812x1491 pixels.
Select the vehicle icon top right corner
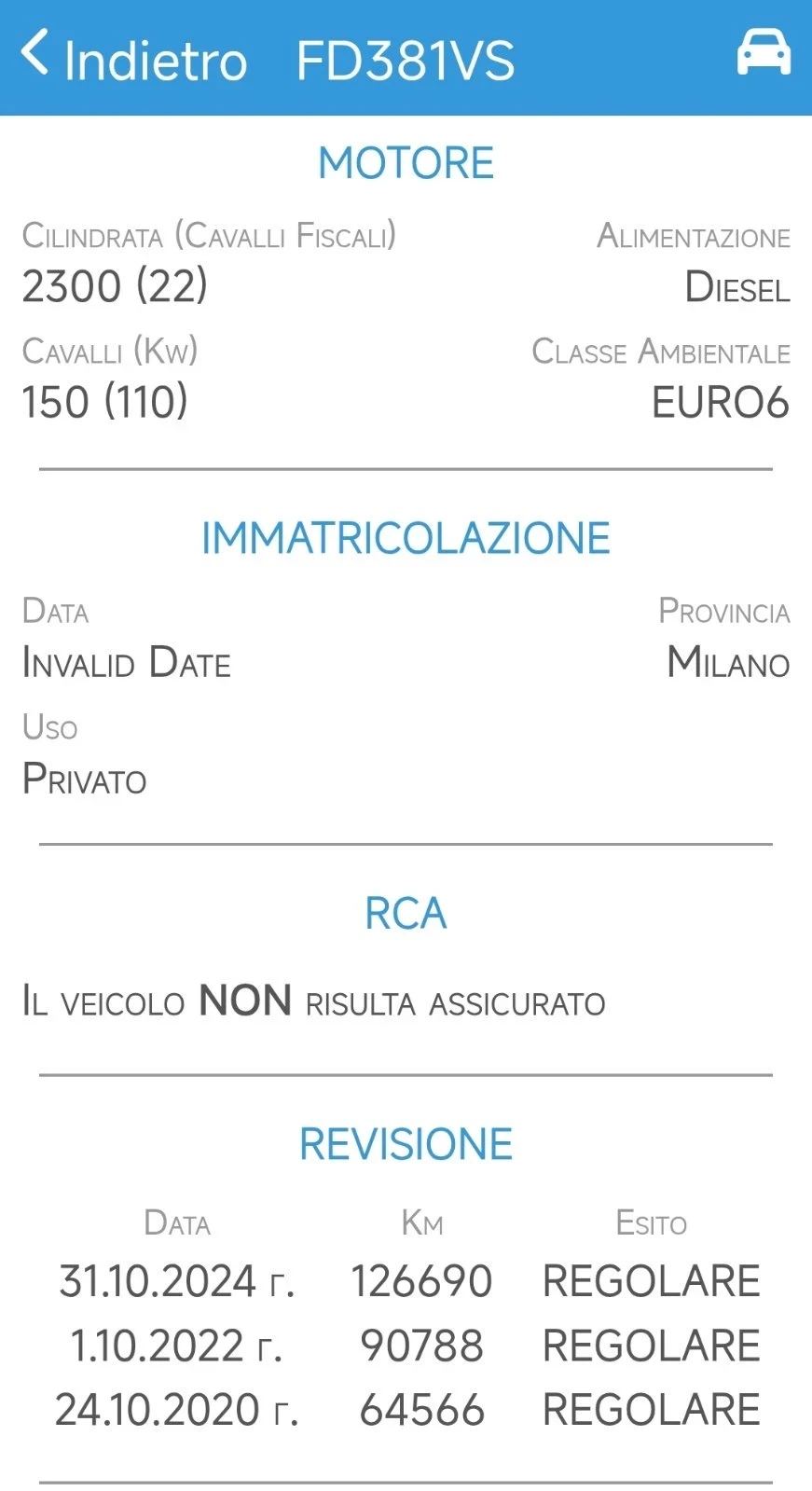pos(763,56)
